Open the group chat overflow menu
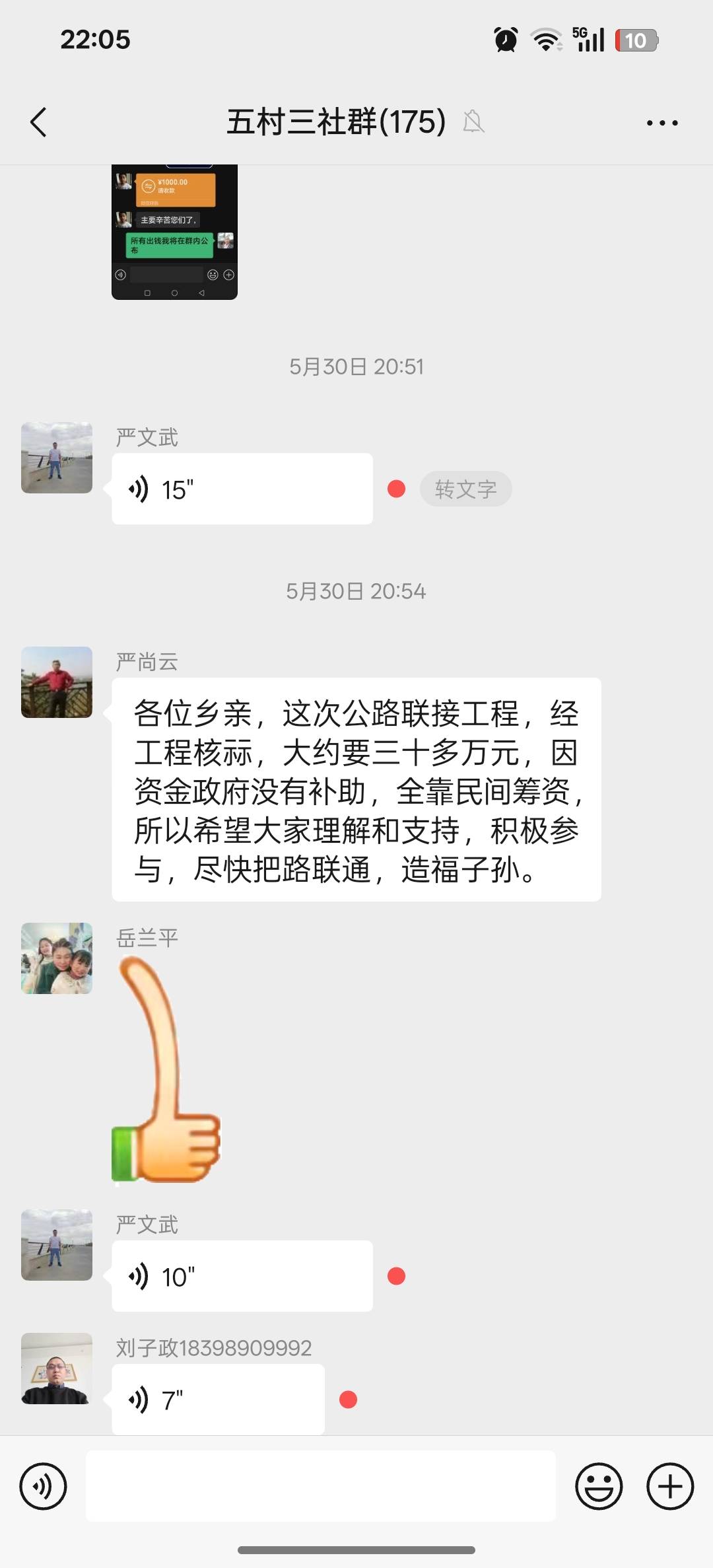The height and width of the screenshot is (1568, 713). (x=662, y=123)
